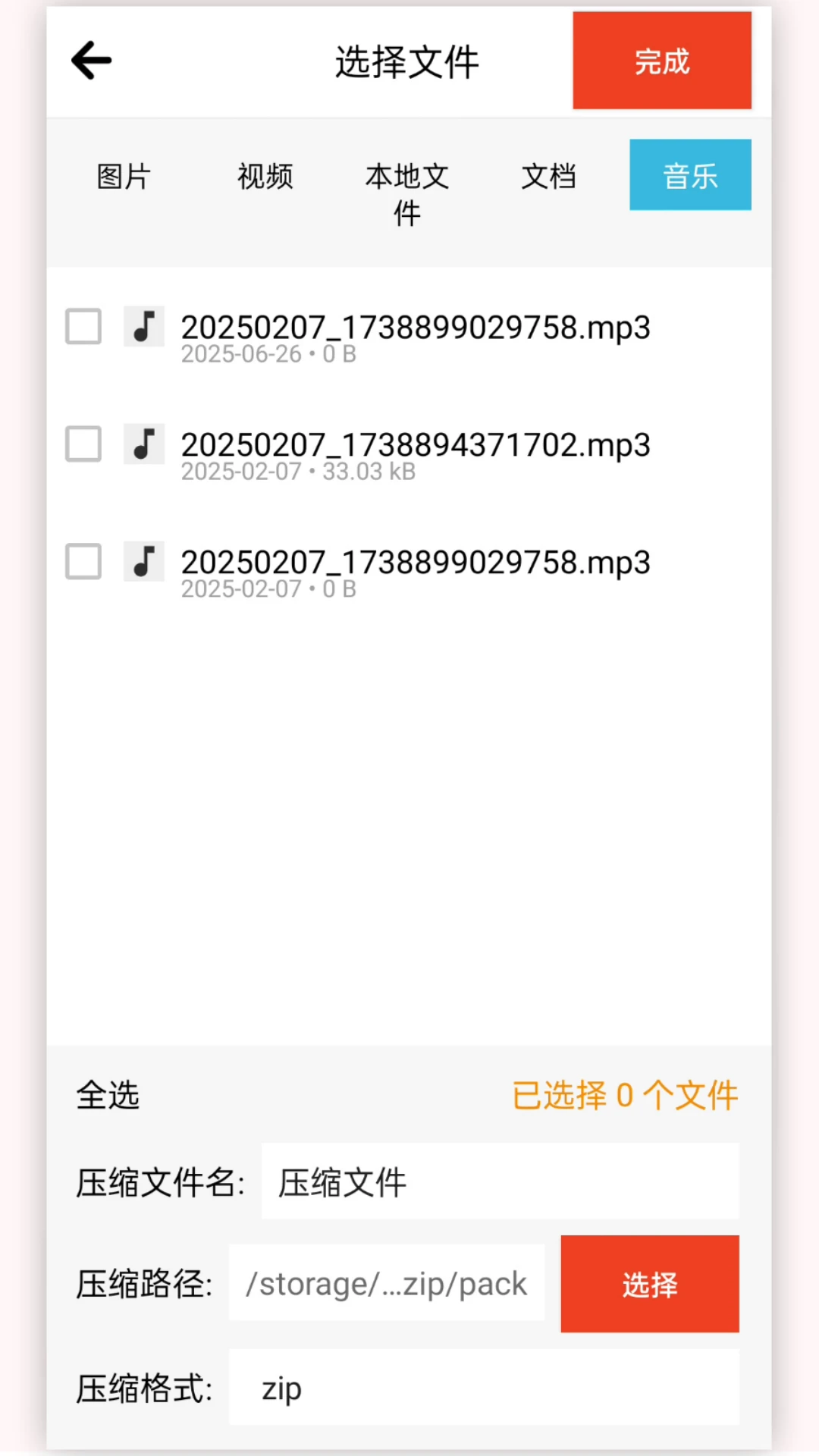Click the 压缩文件名 text field

[x=500, y=1181]
